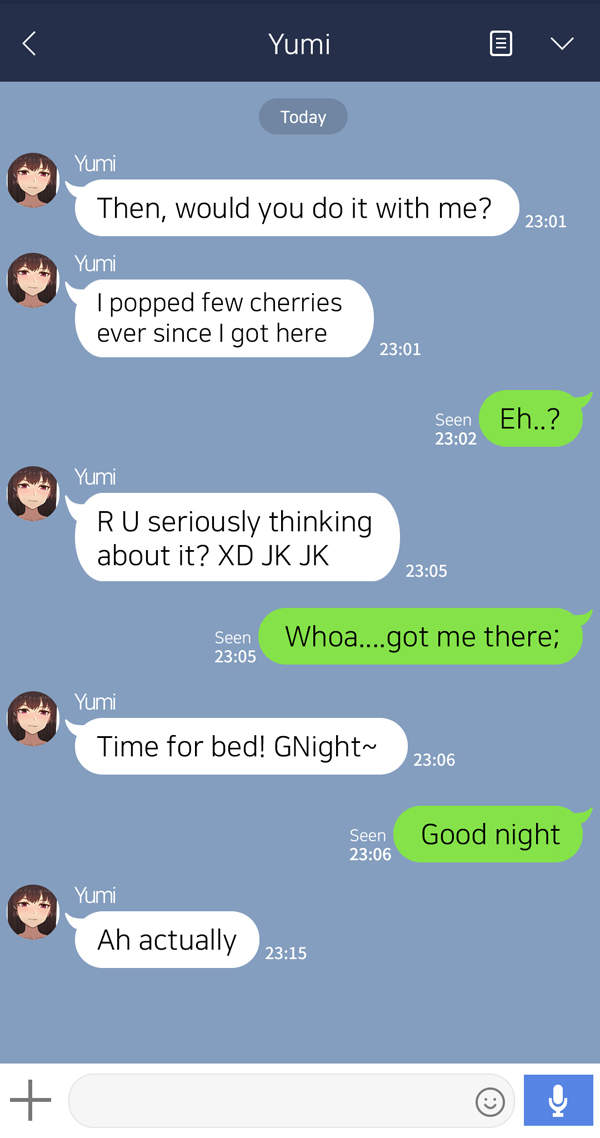Screen dimensions: 600x1138
Task: Open the plus attachment menu
Action: [30, 1100]
